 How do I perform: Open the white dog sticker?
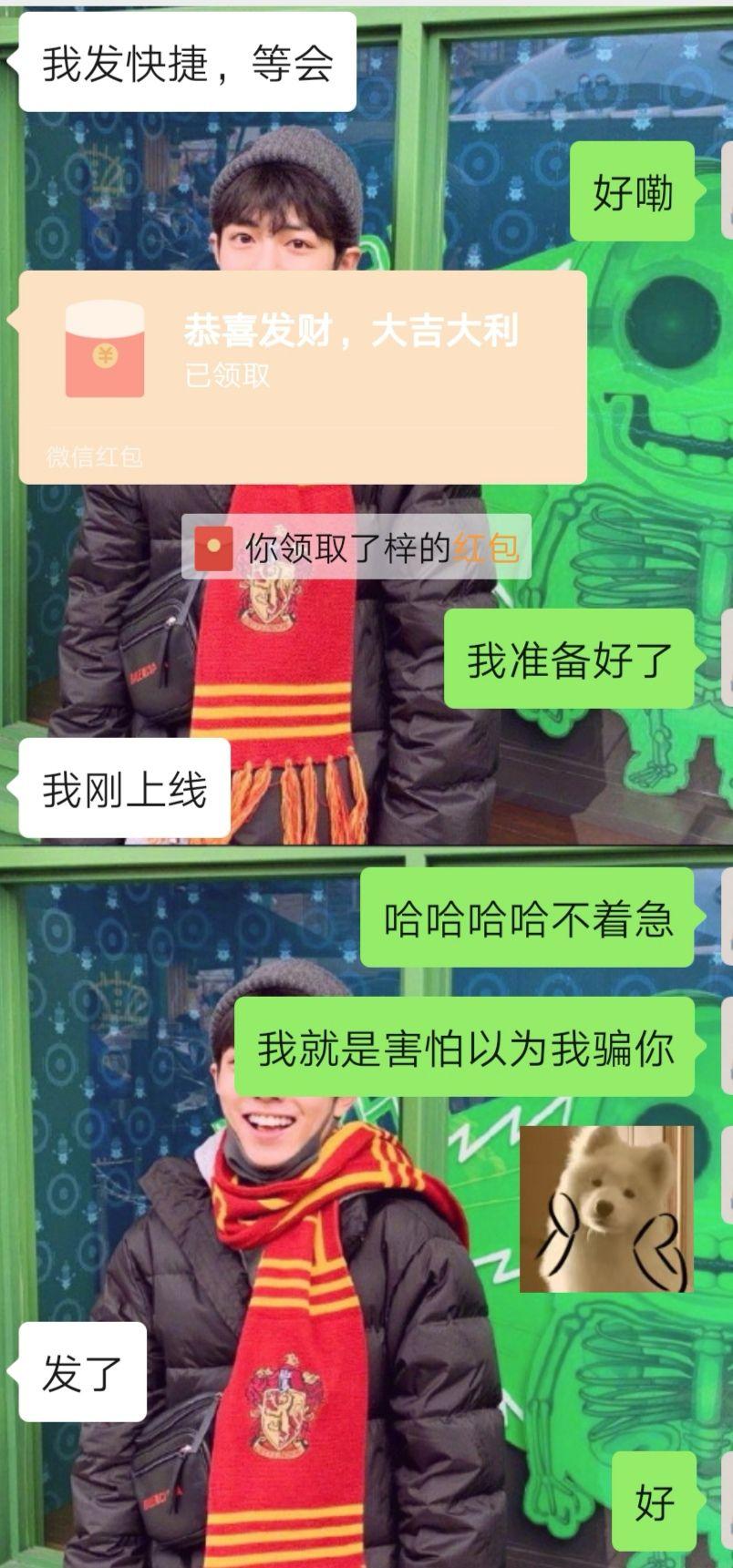[x=606, y=1208]
